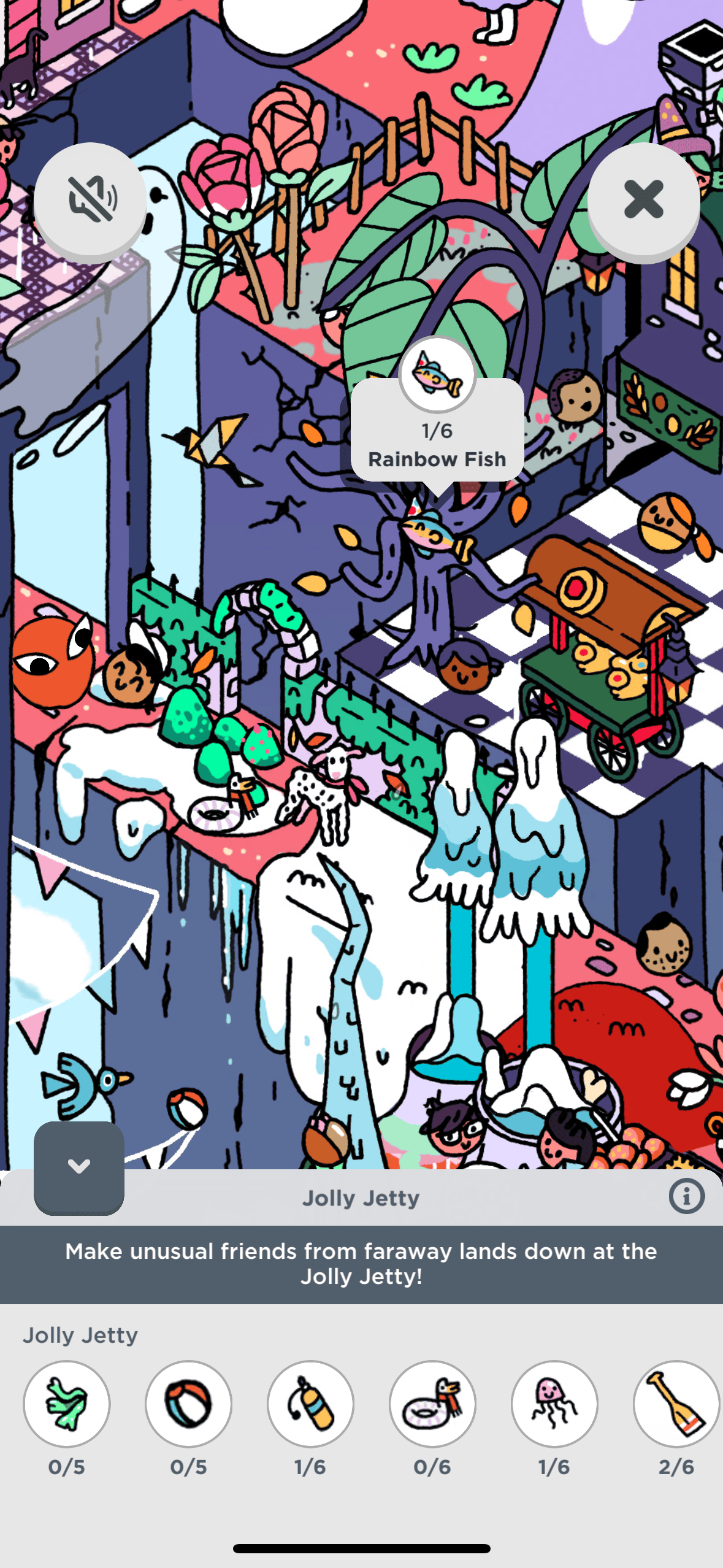723x1568 pixels.
Task: Open the Jolly Jetty info icon
Action: click(x=686, y=1196)
